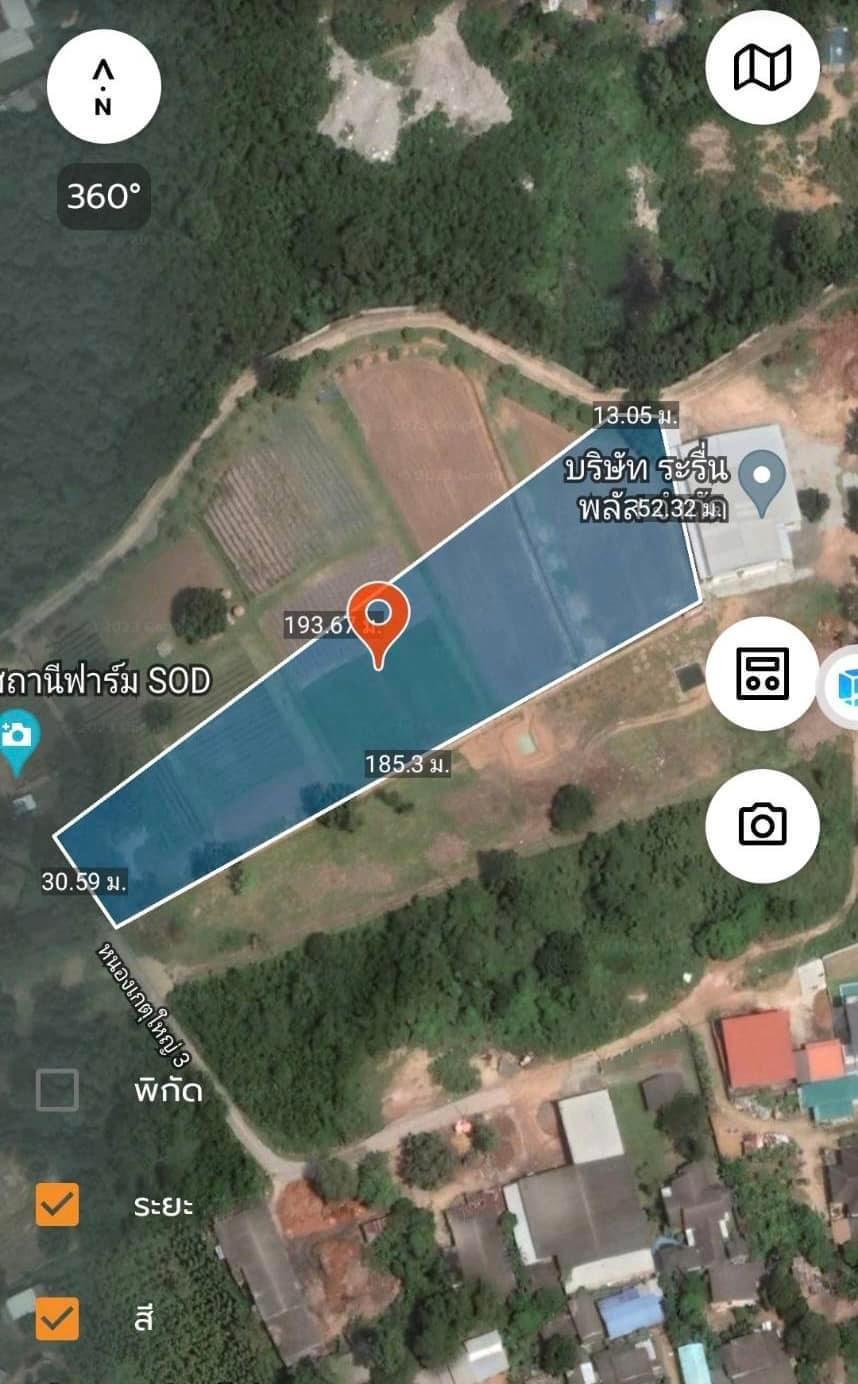Tap the measuring device round button
Viewport: 858px width, 1384px height.
[x=762, y=673]
